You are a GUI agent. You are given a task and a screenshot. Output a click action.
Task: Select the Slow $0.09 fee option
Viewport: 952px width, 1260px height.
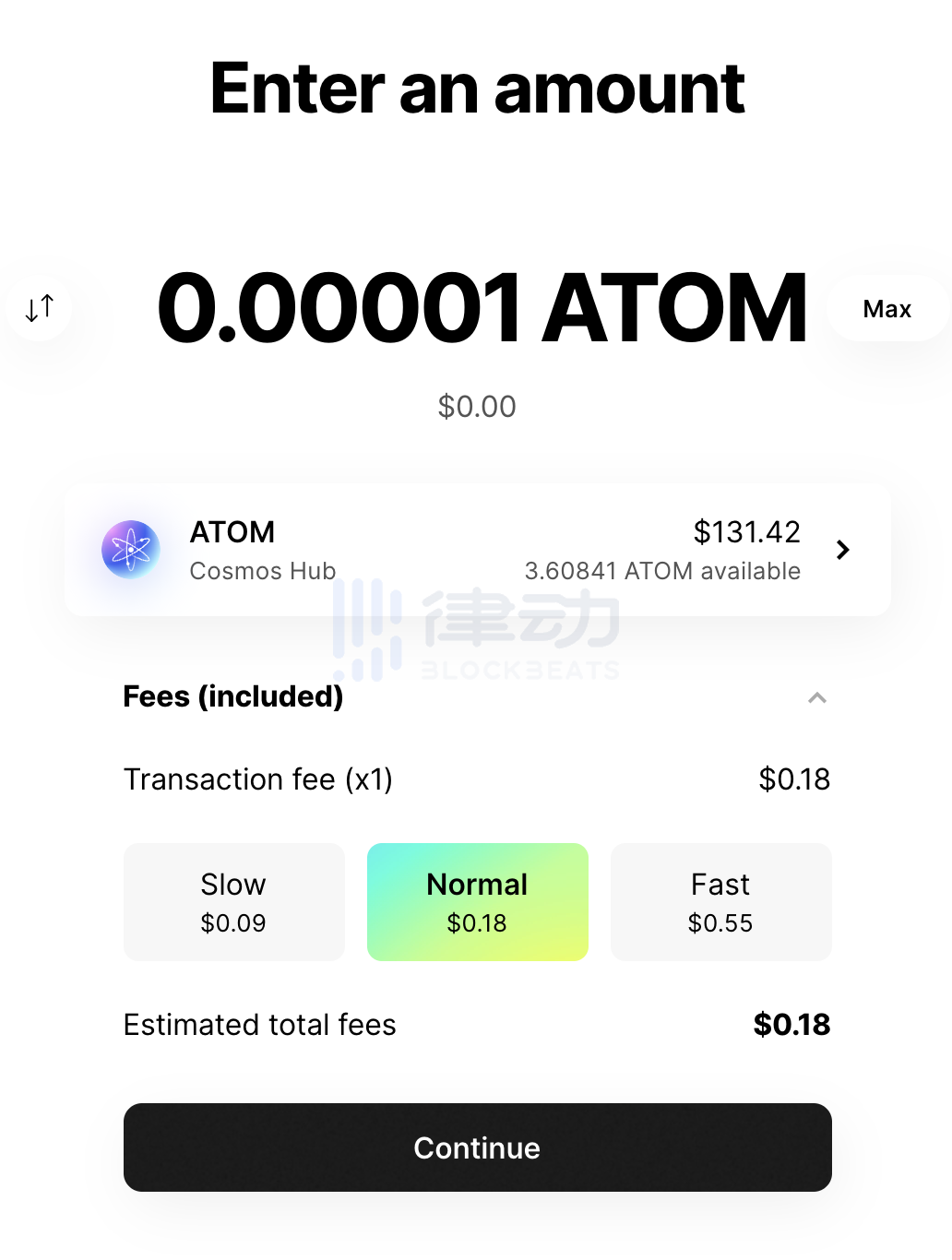point(233,901)
